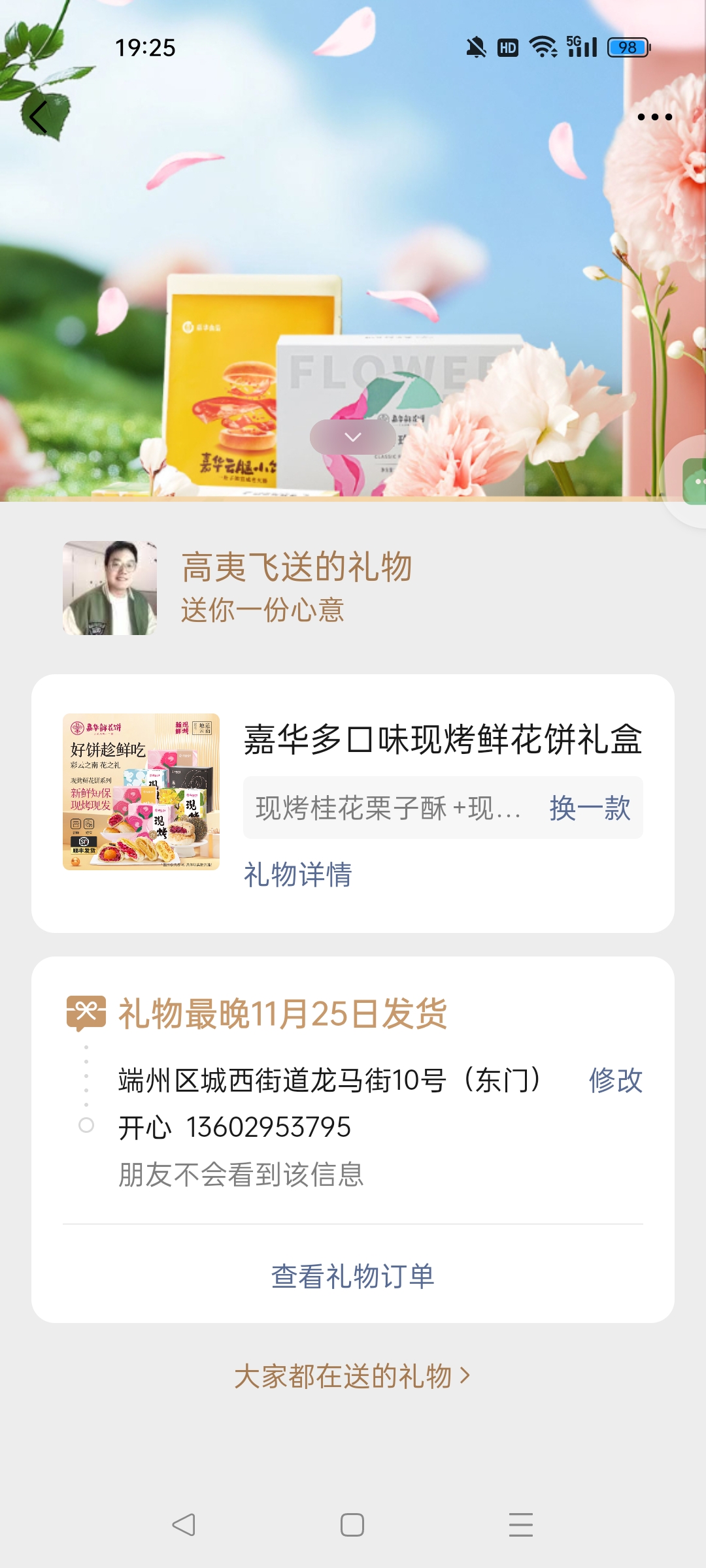Tap 修改 to edit the delivery address
Image resolution: width=706 pixels, height=1568 pixels.
pyautogui.click(x=615, y=1080)
